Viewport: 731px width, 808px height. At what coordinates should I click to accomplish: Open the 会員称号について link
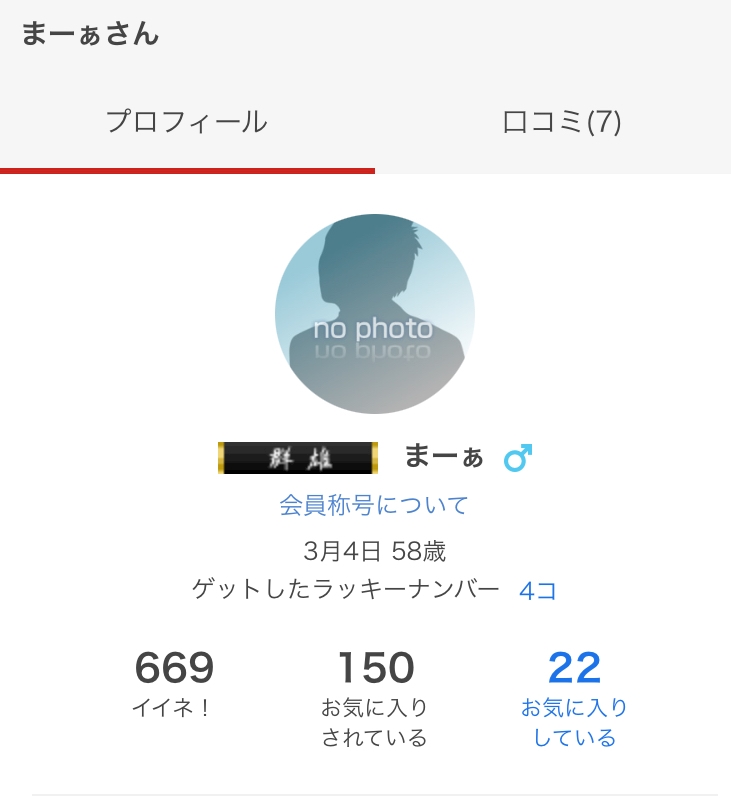click(x=373, y=505)
